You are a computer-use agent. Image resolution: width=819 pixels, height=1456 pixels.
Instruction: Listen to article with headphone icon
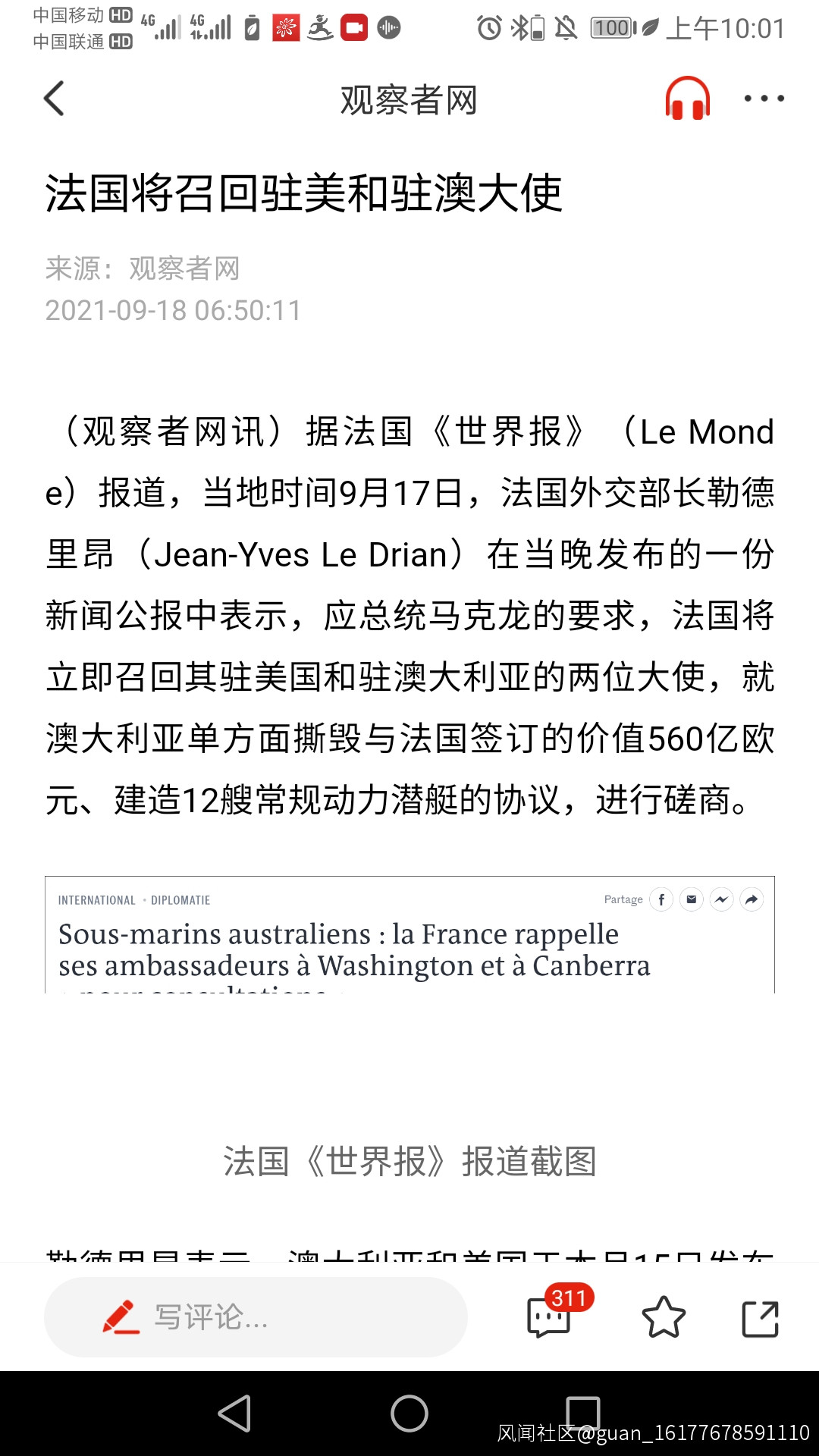(x=687, y=99)
